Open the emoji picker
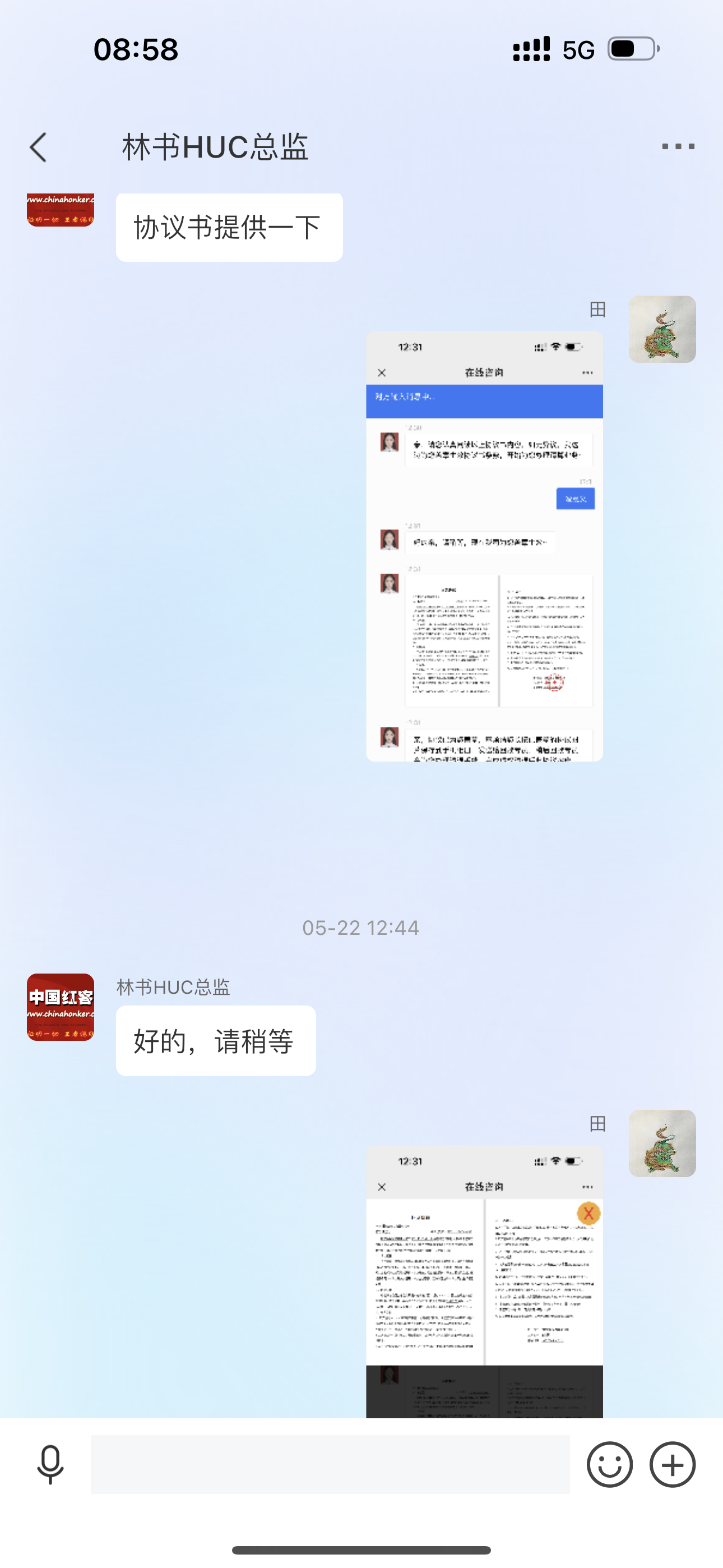The height and width of the screenshot is (1568, 723). point(609,1464)
